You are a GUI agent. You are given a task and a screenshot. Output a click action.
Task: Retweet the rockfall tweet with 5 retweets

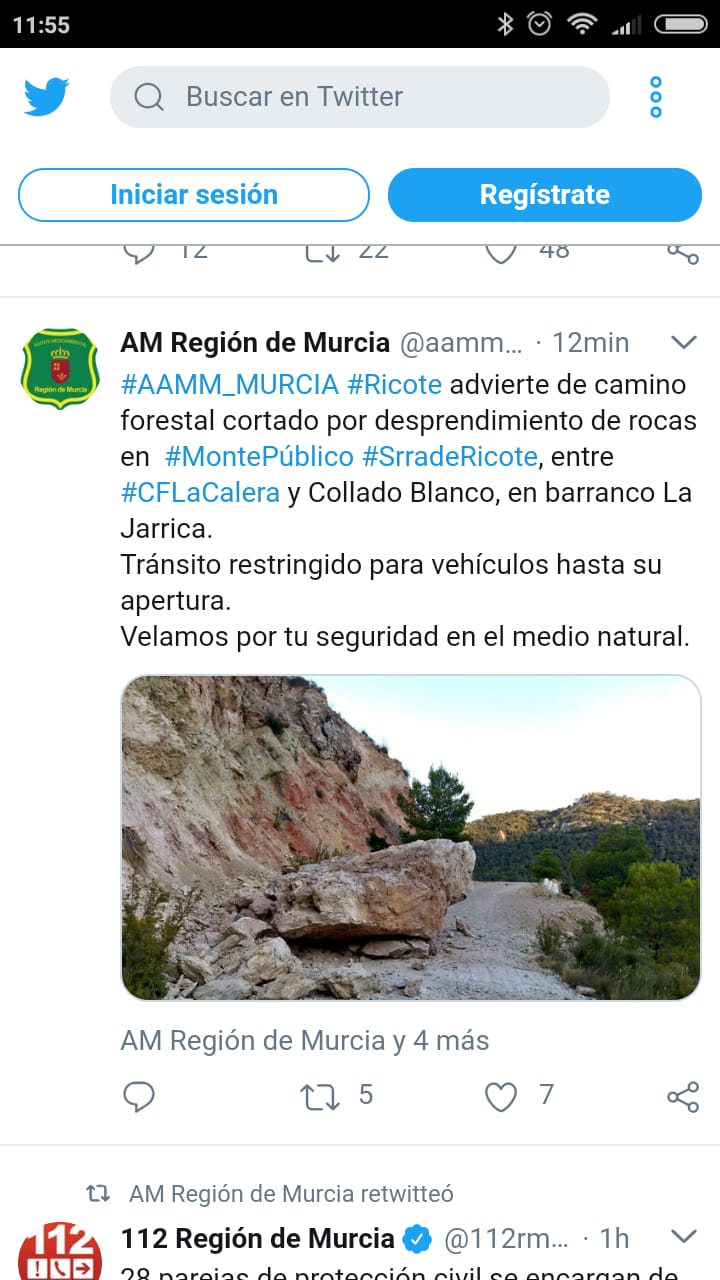click(322, 1097)
